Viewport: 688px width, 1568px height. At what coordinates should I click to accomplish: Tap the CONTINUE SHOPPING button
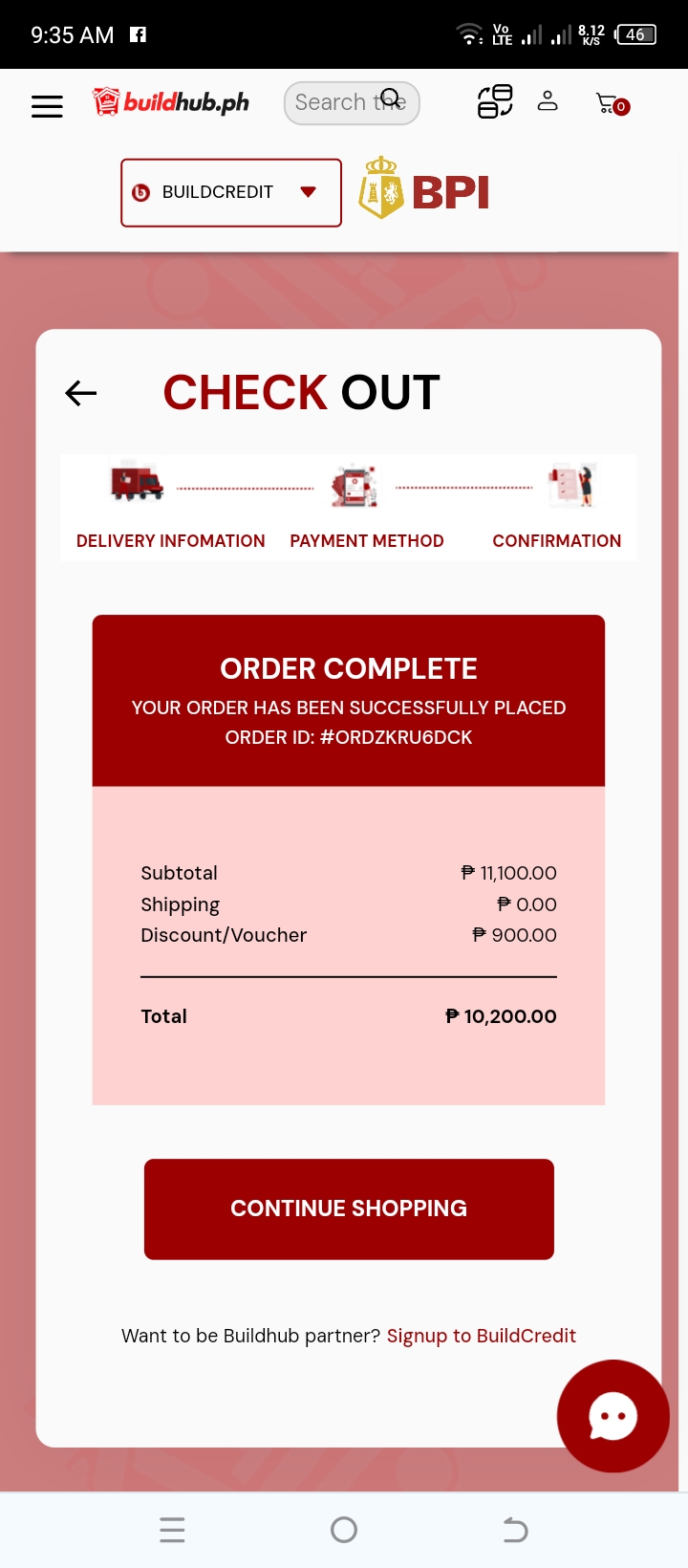pos(349,1209)
